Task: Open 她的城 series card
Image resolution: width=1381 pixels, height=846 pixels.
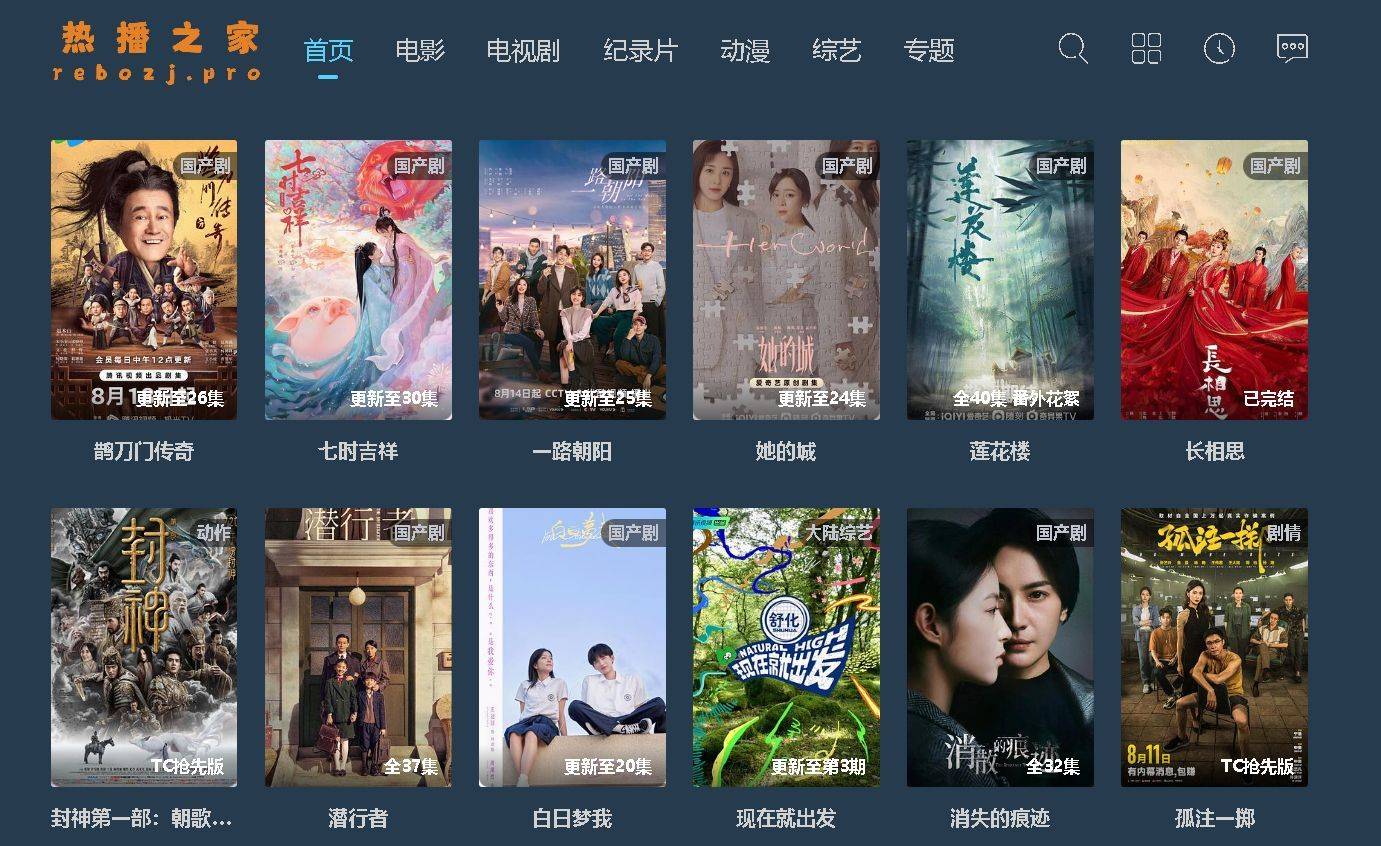Action: (786, 280)
